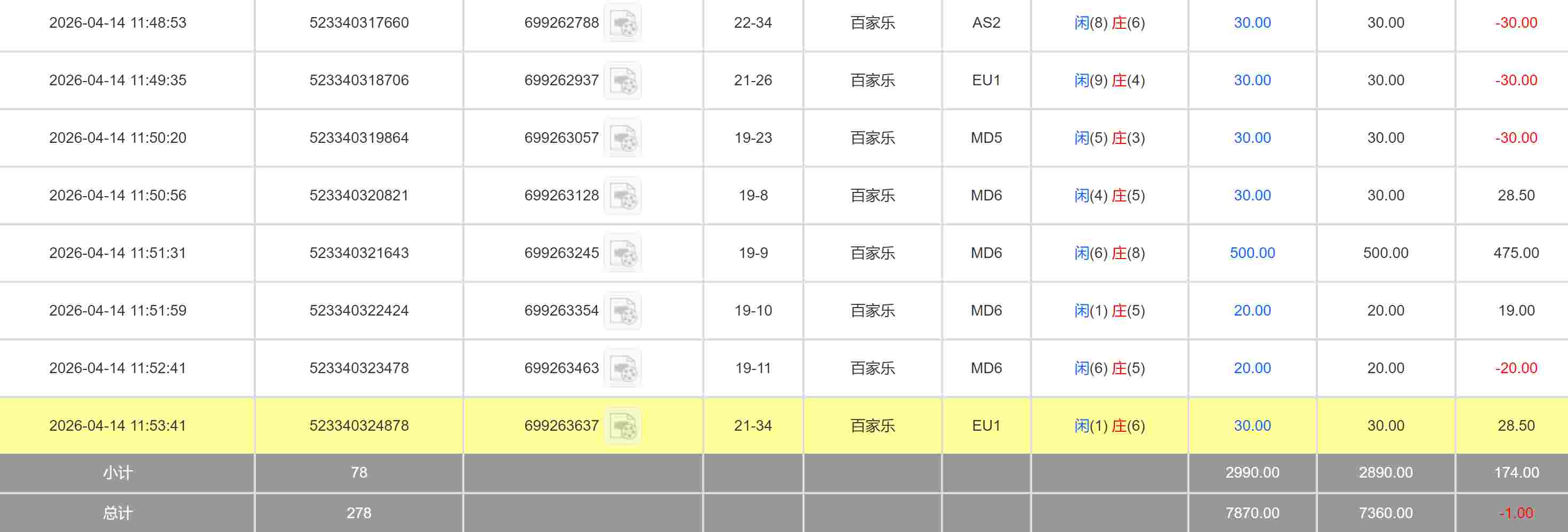Image resolution: width=1568 pixels, height=532 pixels.
Task: Open the blue 500.00 bet amount link
Action: coord(1251,253)
